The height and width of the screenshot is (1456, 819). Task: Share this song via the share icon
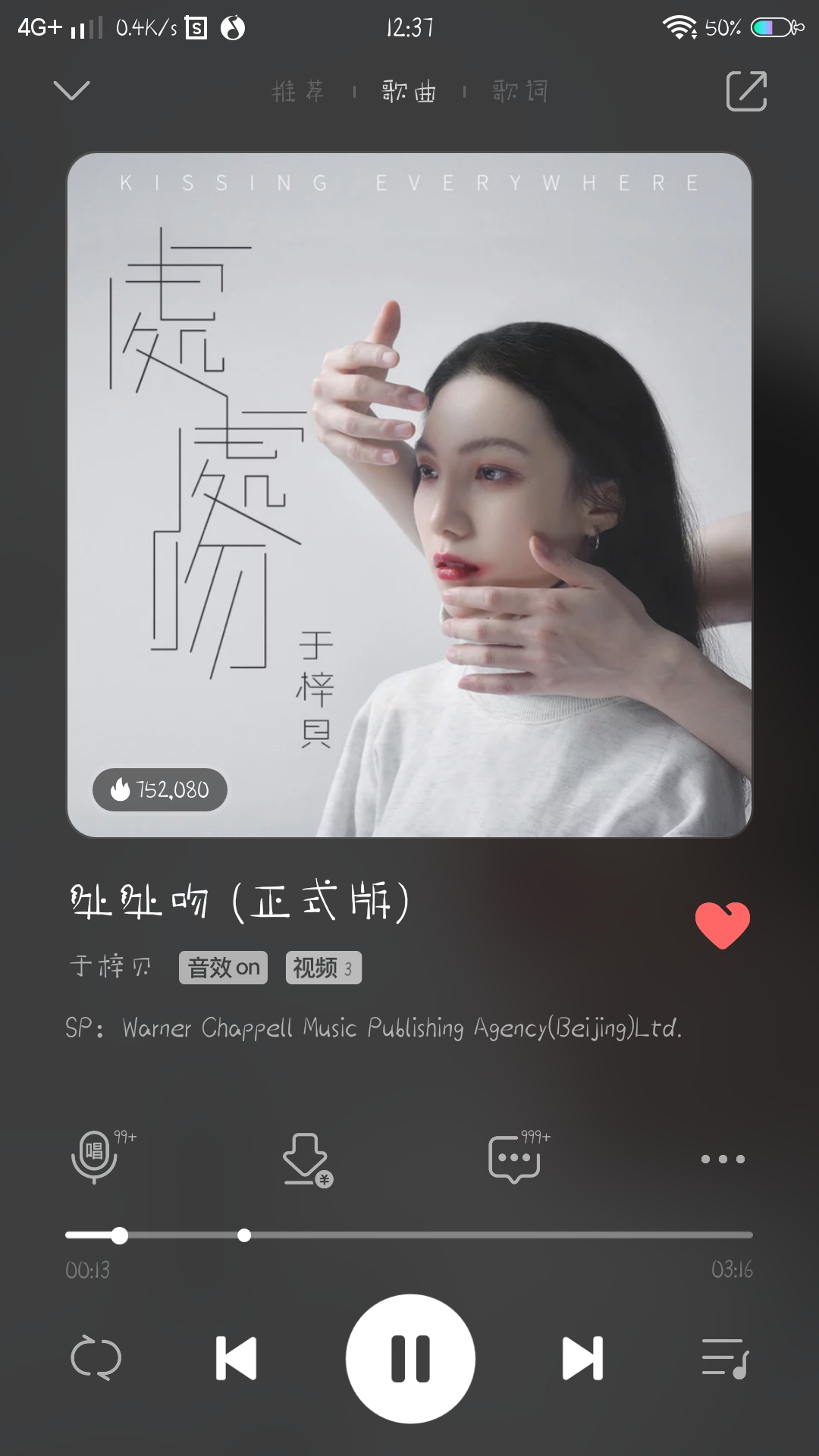pos(747,91)
